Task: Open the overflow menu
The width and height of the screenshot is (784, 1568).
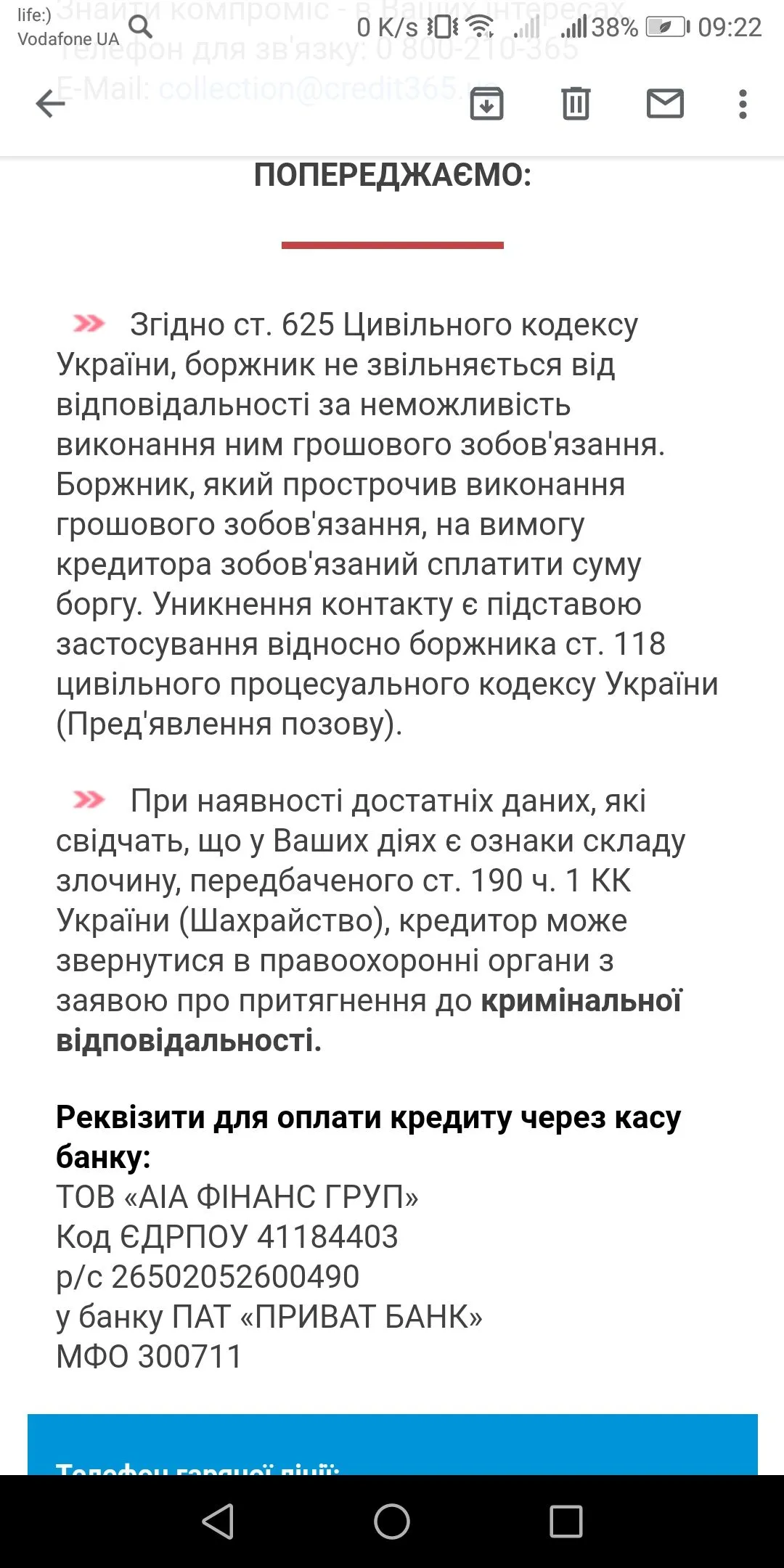Action: 742,104
